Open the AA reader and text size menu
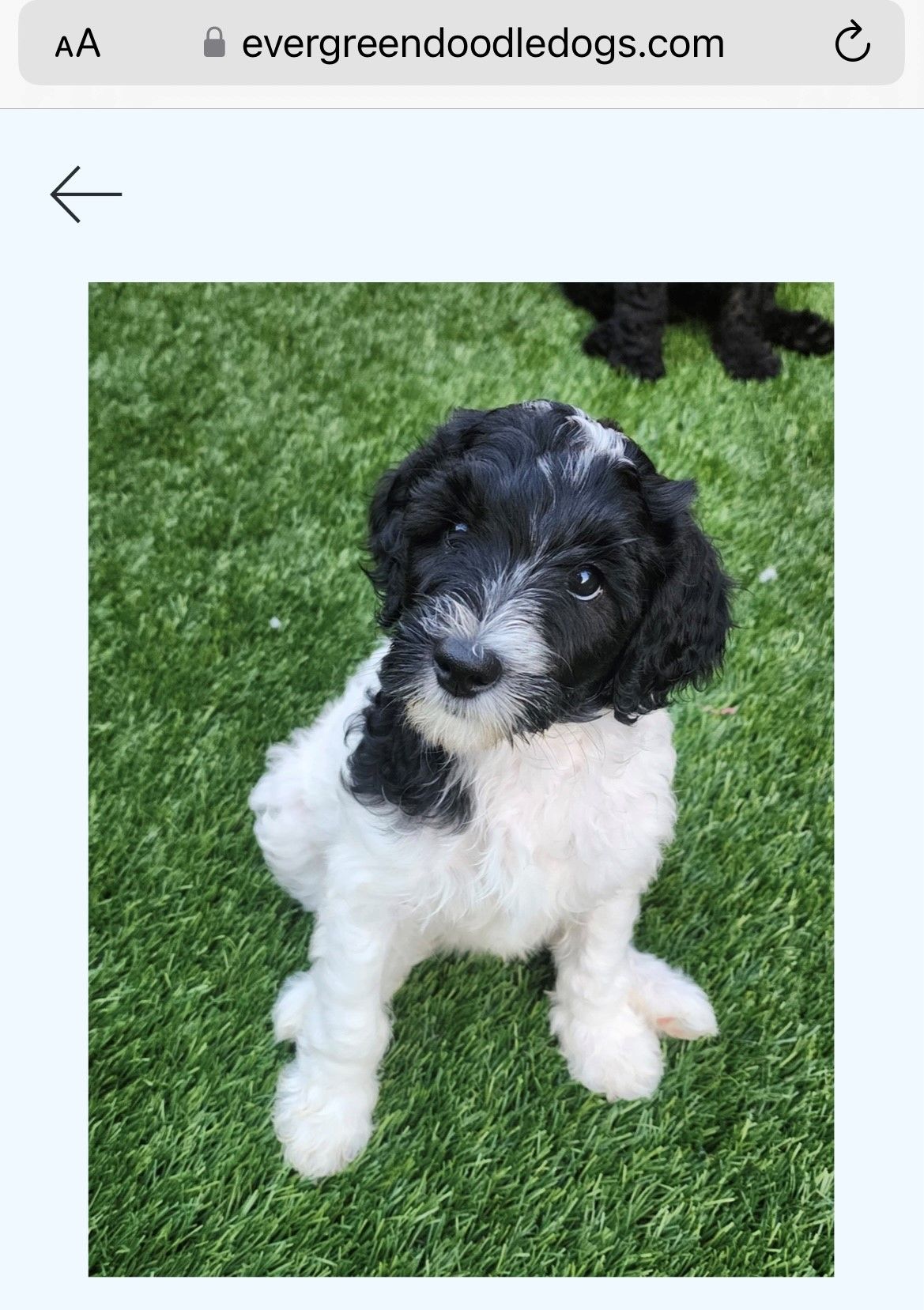 [x=77, y=43]
